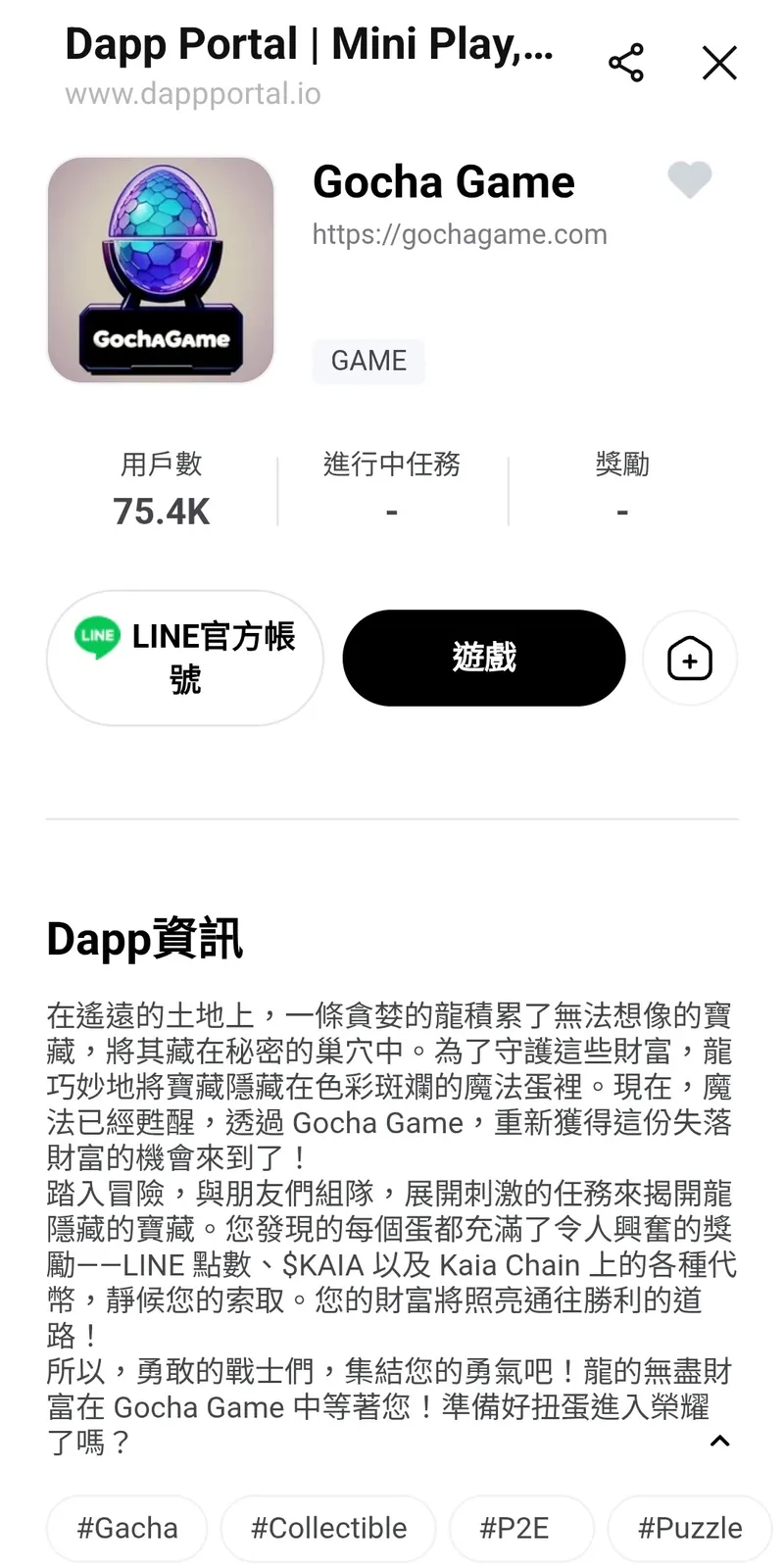Select the #Puzzle tag
784x1568 pixels.
point(690,1528)
